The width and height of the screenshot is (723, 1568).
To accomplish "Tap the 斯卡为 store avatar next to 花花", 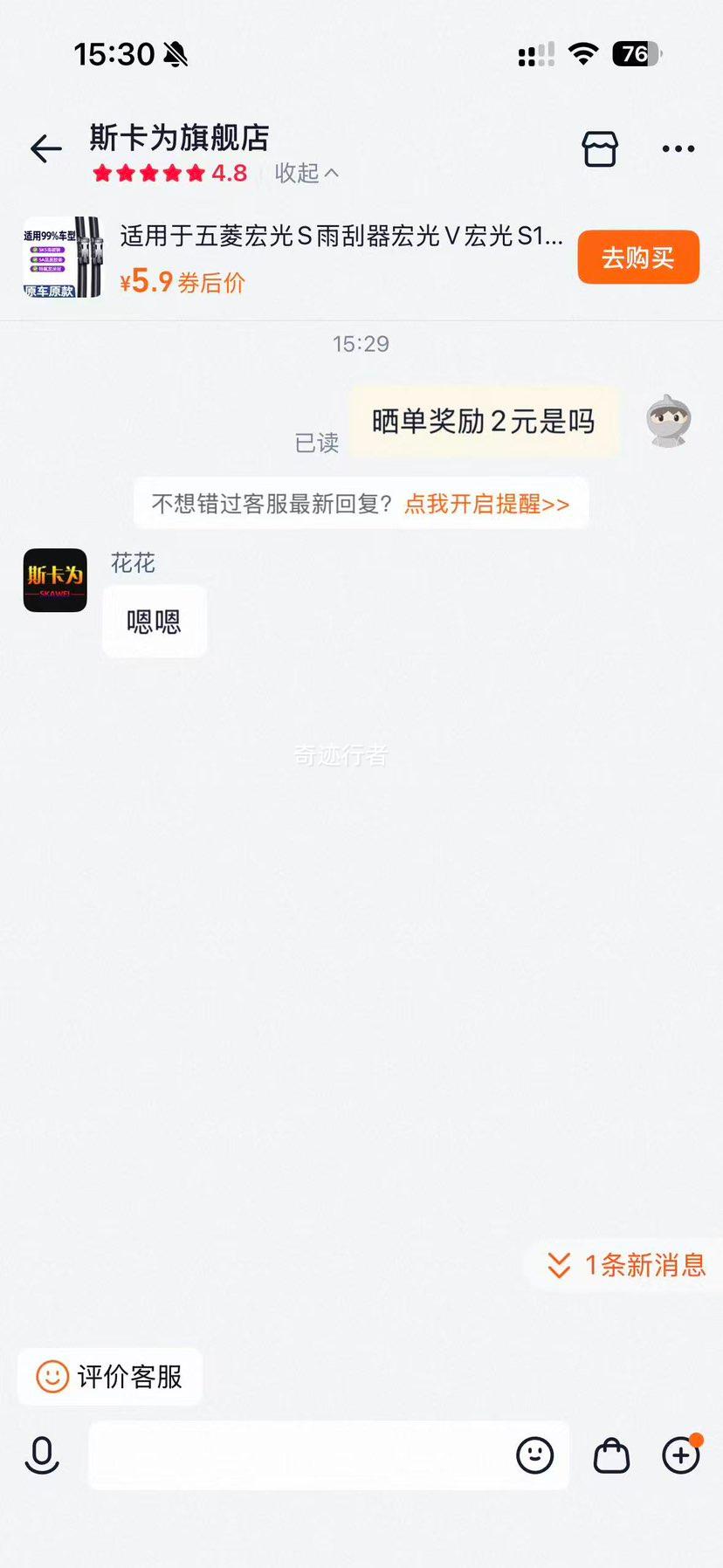I will pos(54,581).
